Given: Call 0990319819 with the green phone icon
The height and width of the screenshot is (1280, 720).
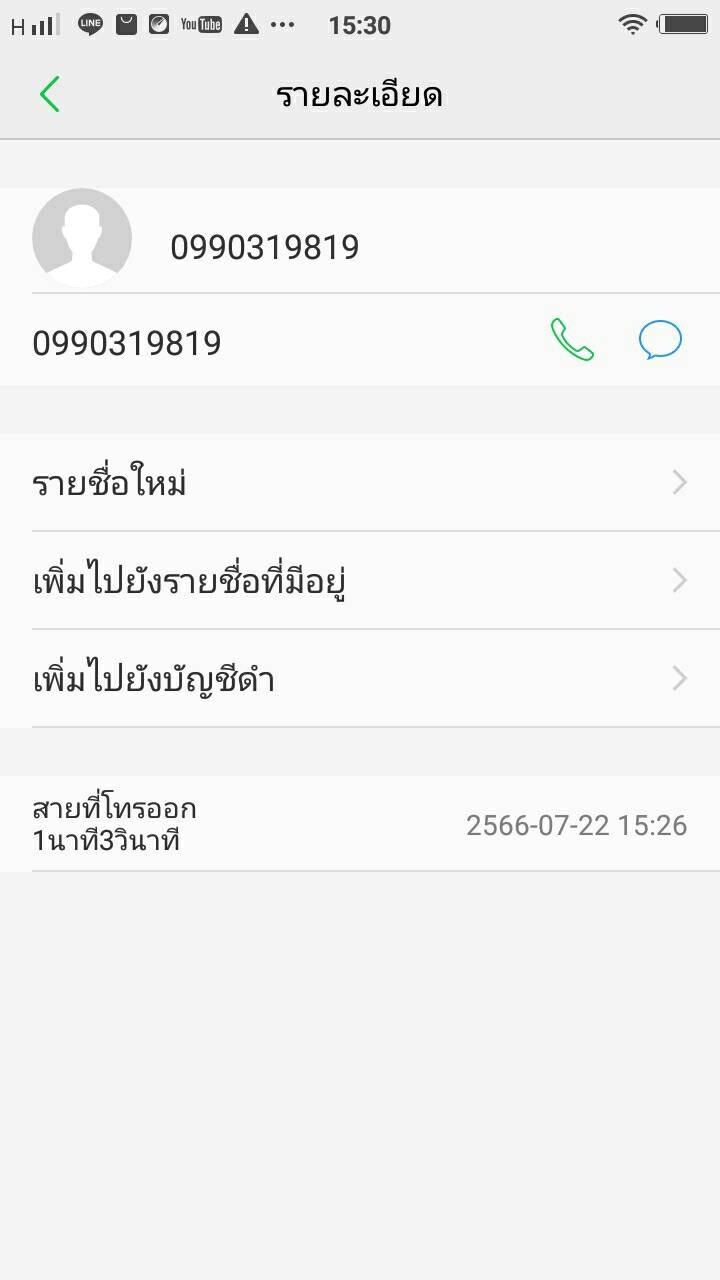Looking at the screenshot, I should (572, 340).
